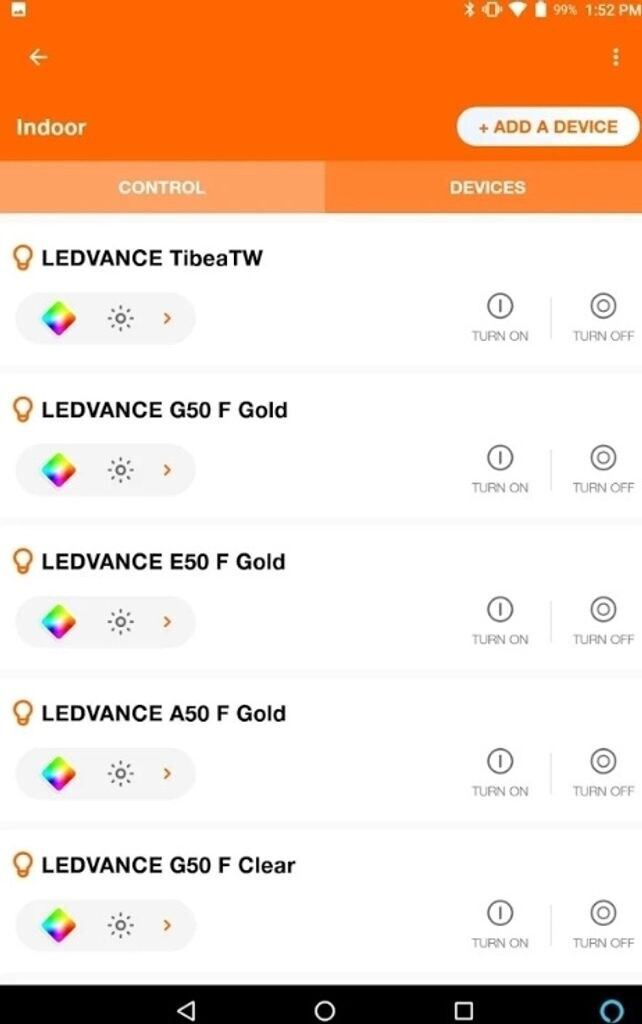The height and width of the screenshot is (1024, 642).
Task: Turn off LEDVANCE G50 F Gold
Action: 603,468
